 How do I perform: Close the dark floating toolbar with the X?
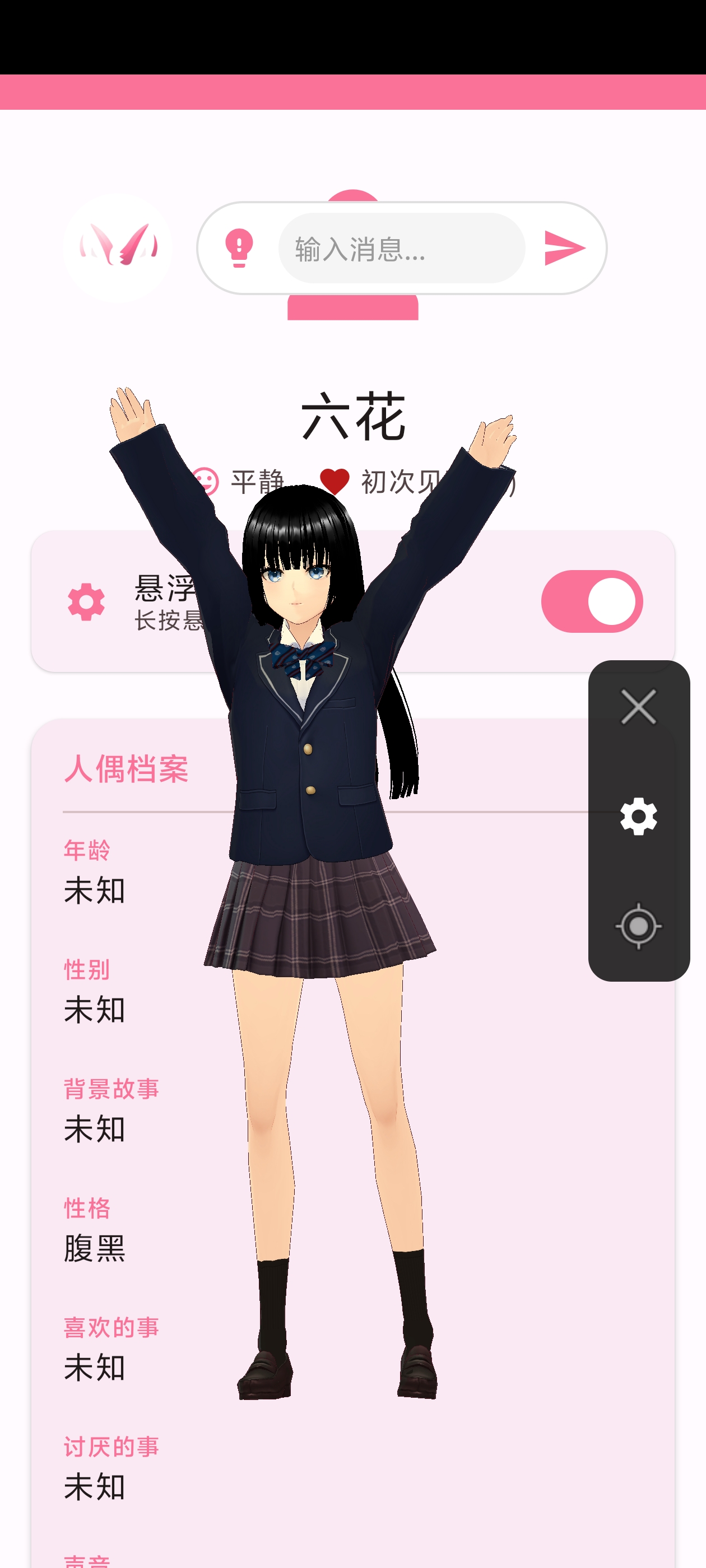click(638, 706)
